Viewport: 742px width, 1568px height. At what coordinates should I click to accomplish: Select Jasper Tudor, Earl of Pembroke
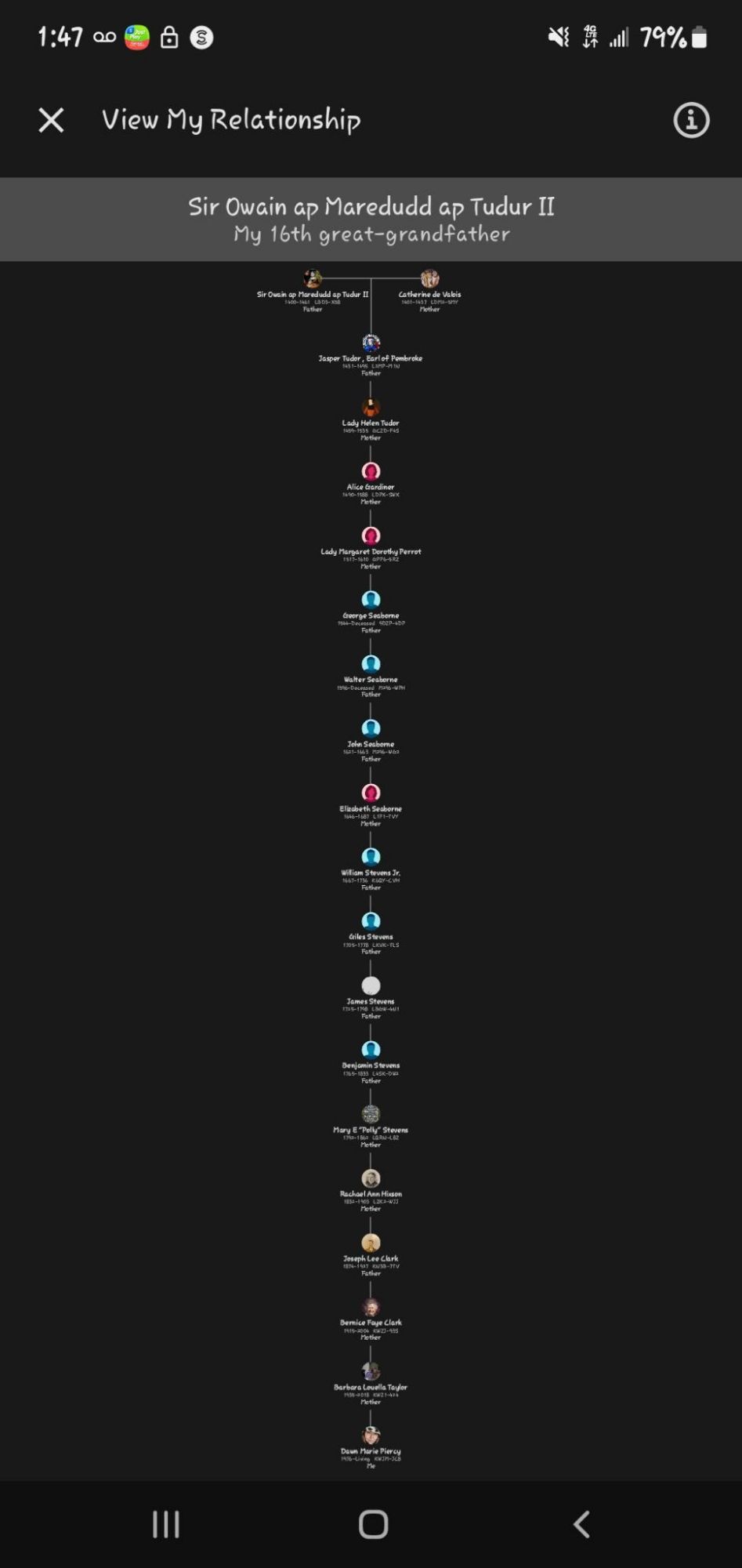(x=371, y=344)
